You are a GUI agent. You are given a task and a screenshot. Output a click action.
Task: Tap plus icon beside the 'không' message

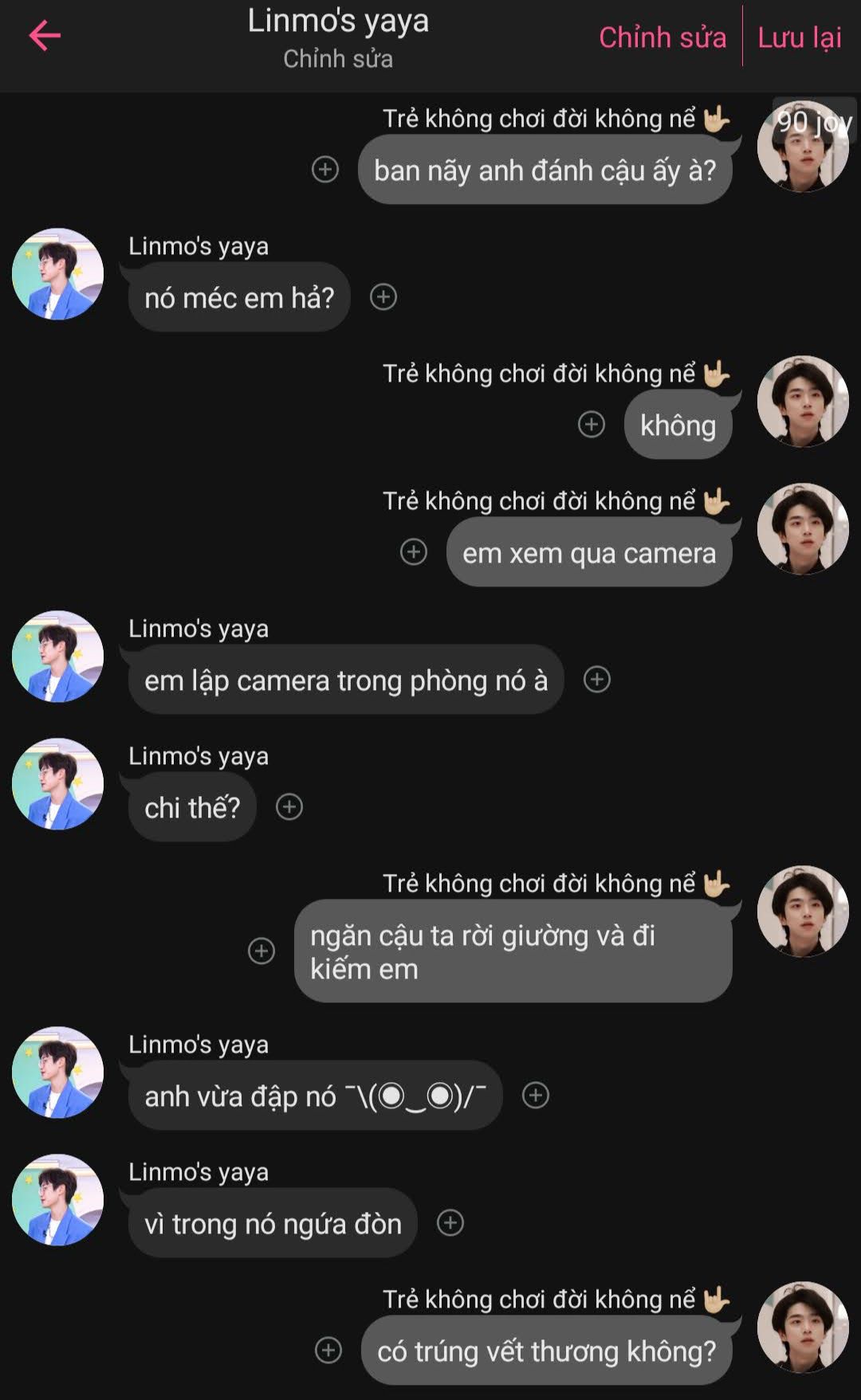tap(592, 425)
